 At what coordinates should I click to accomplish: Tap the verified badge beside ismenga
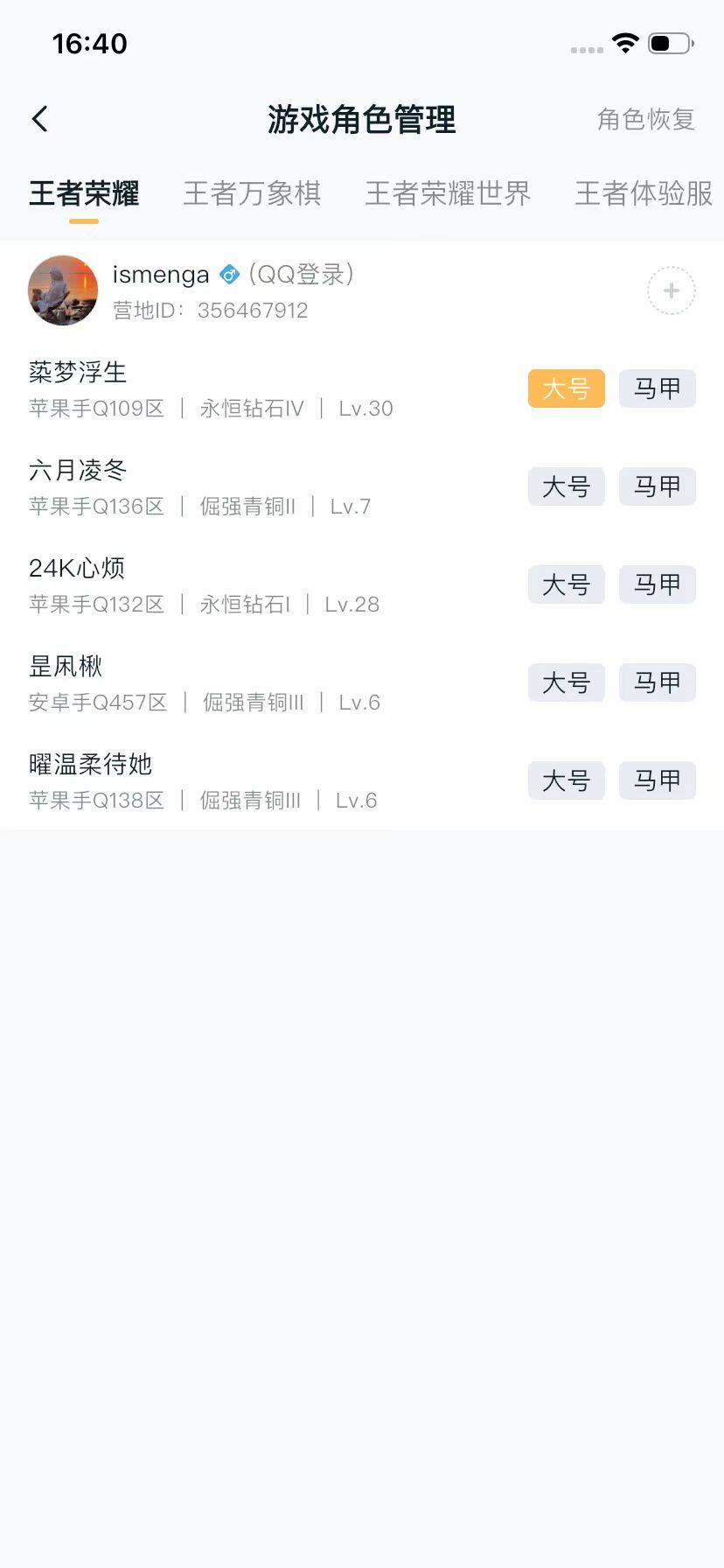pyautogui.click(x=228, y=274)
